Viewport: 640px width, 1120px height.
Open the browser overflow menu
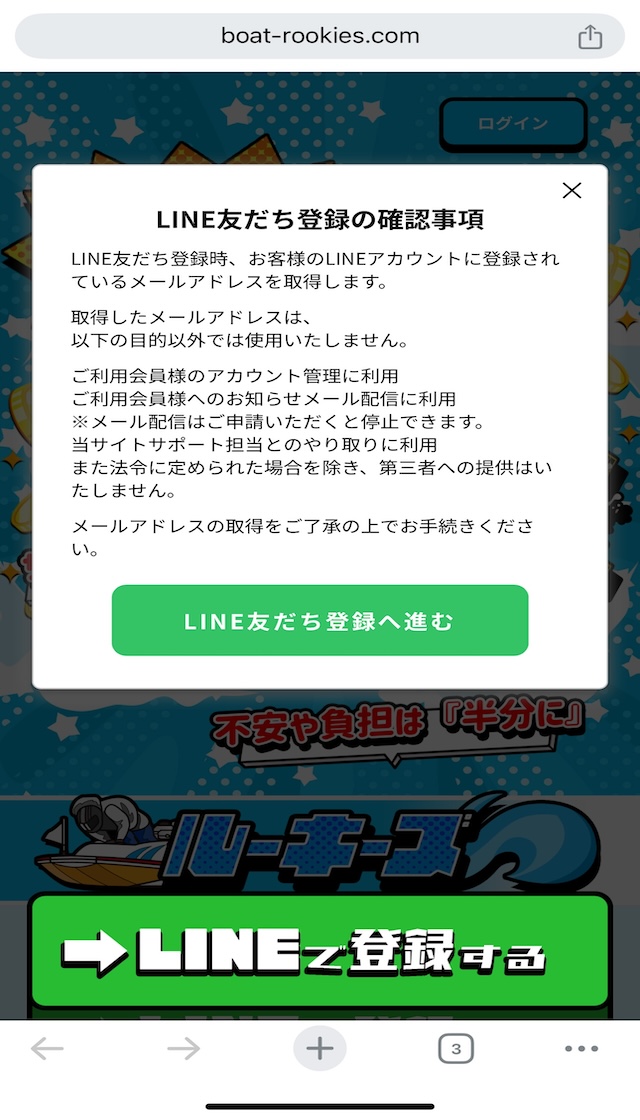[581, 1048]
